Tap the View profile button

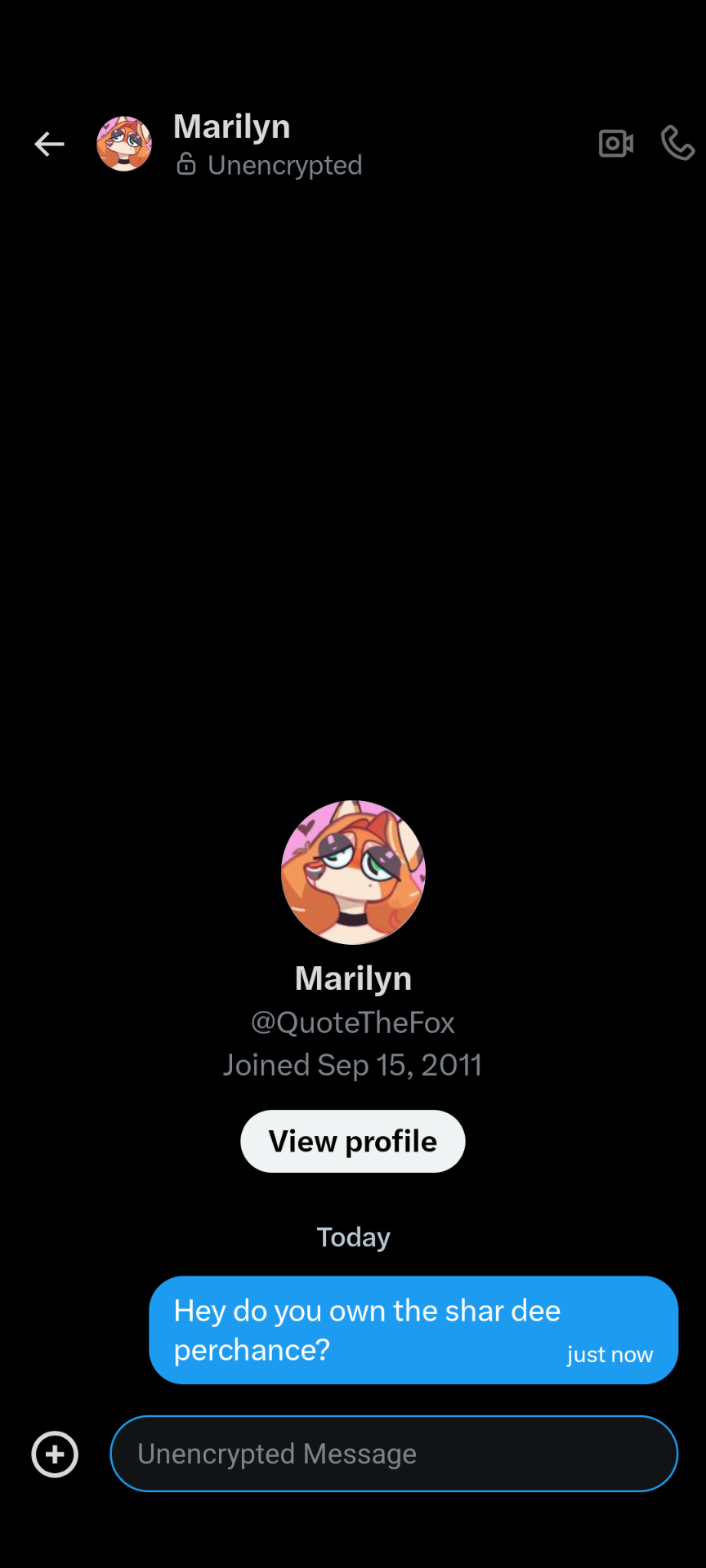point(353,1141)
